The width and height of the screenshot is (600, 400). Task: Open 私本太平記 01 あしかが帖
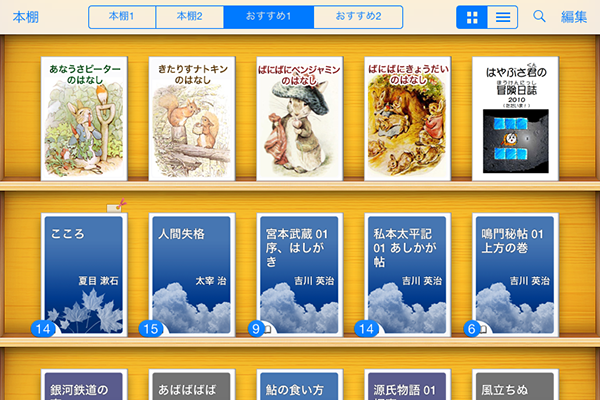pyautogui.click(x=408, y=274)
